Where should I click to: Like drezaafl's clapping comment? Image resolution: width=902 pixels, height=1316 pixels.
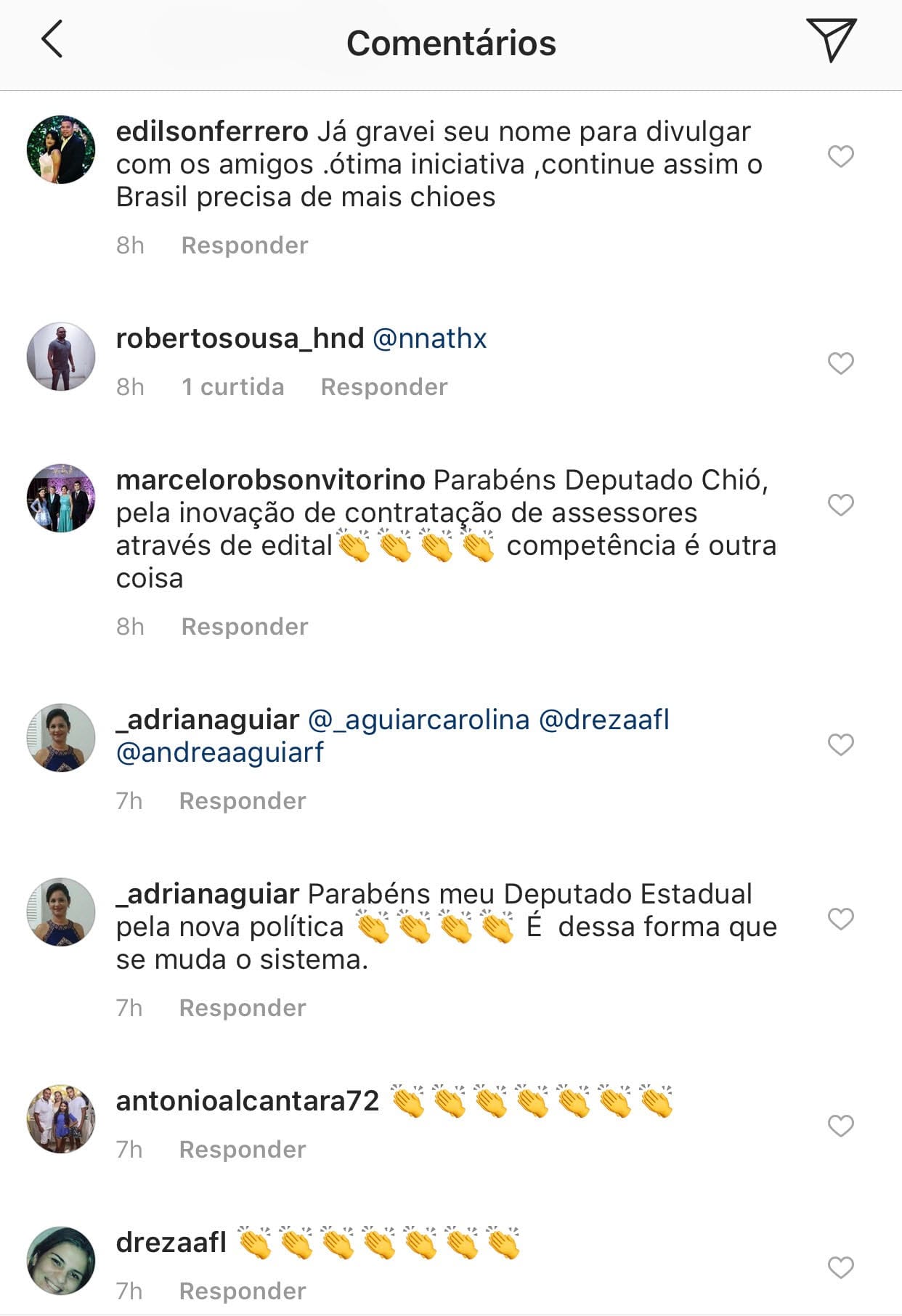840,1267
